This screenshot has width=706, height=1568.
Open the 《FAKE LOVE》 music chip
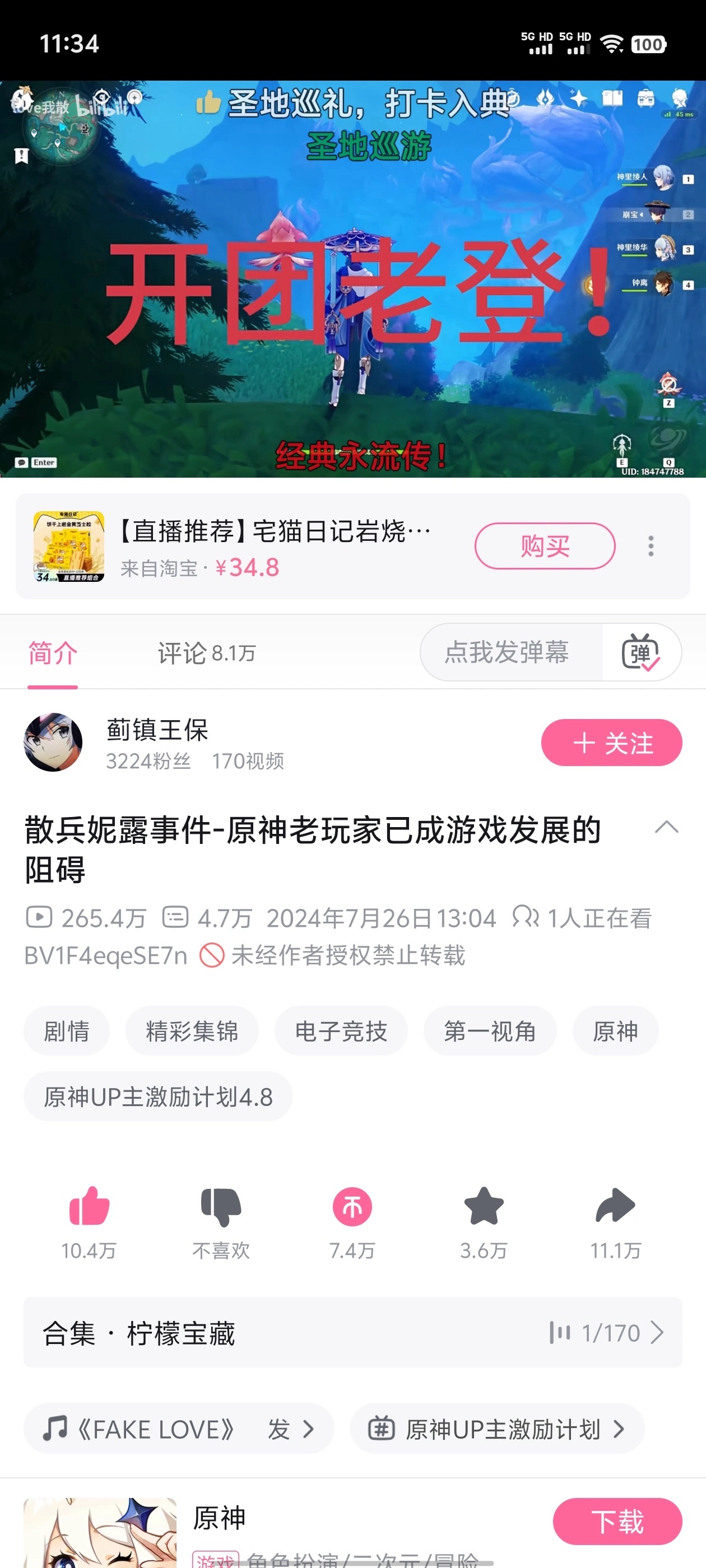tap(179, 1429)
